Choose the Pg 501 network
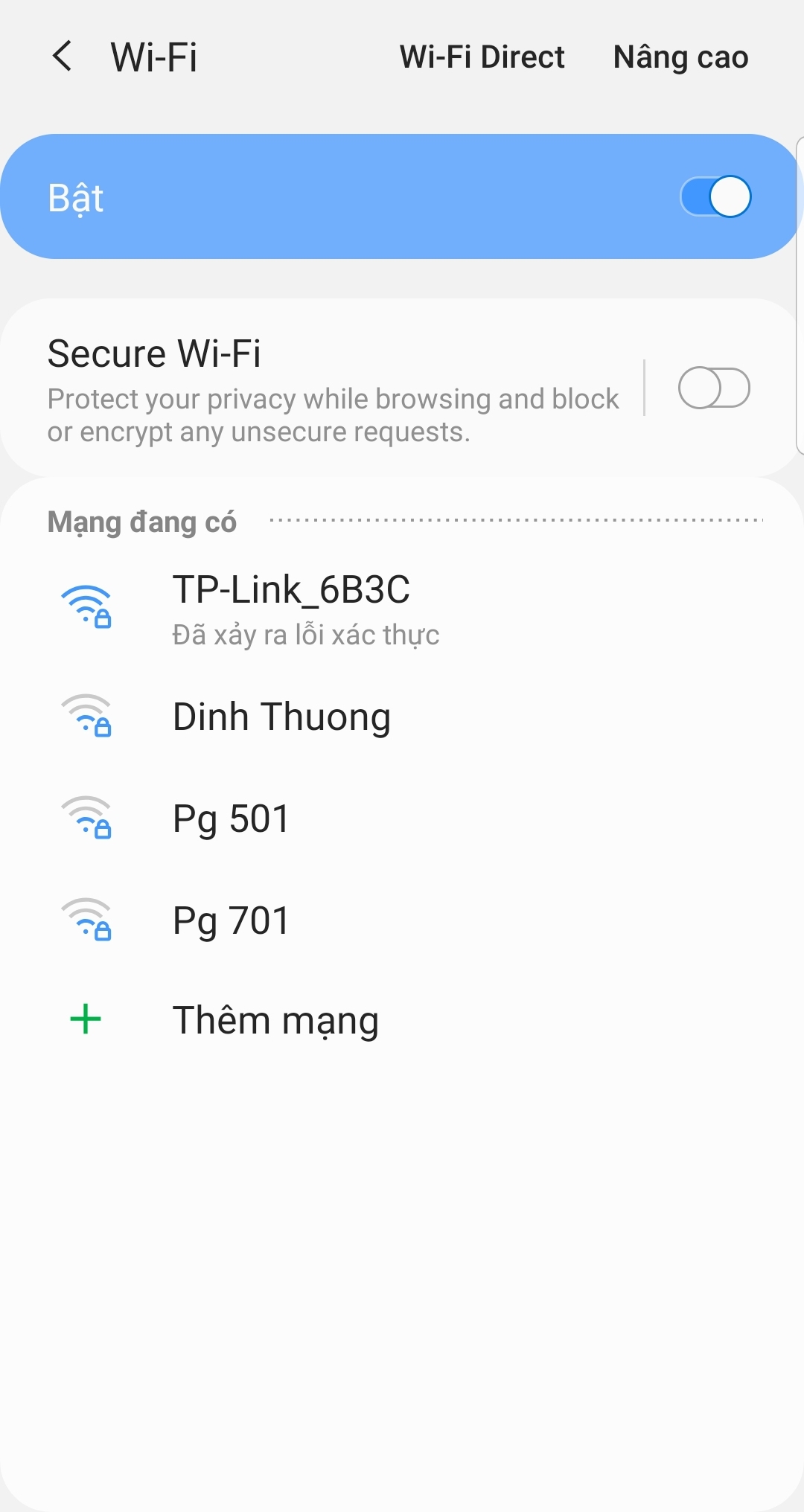Screen dimensions: 804x1512 (x=231, y=819)
